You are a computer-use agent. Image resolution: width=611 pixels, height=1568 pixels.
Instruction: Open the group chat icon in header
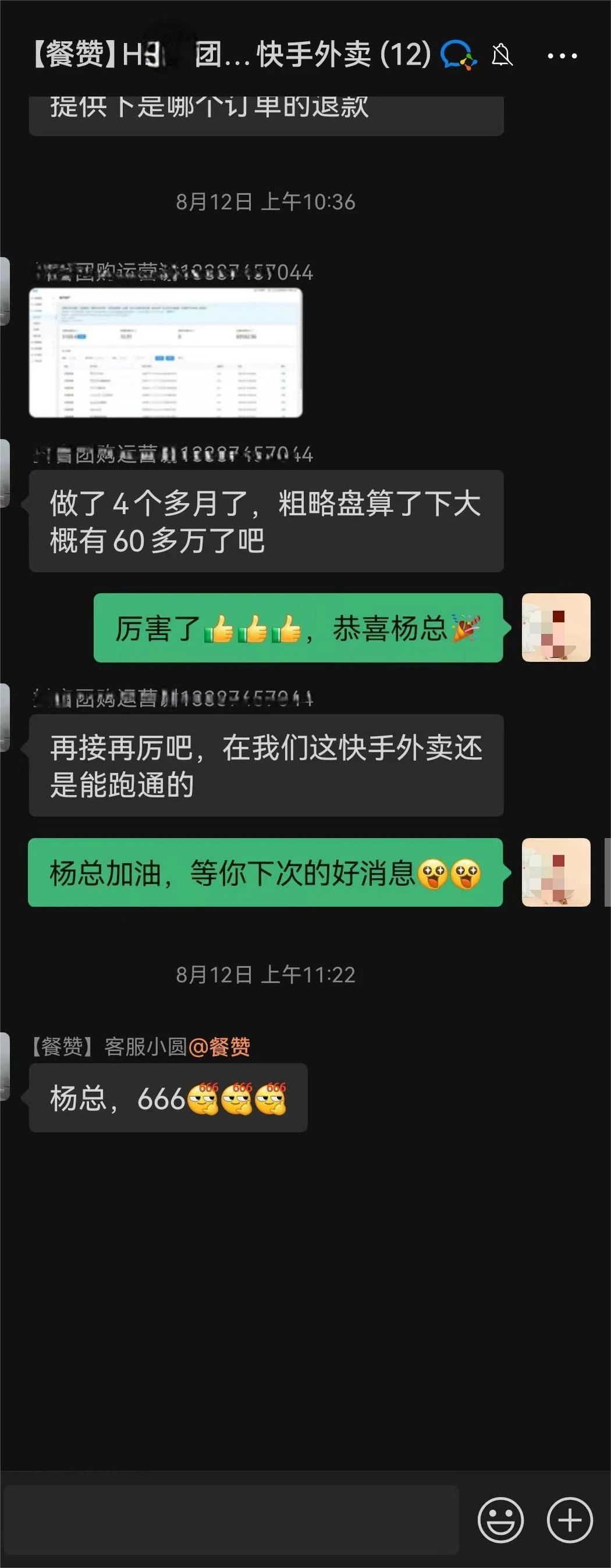[x=458, y=55]
